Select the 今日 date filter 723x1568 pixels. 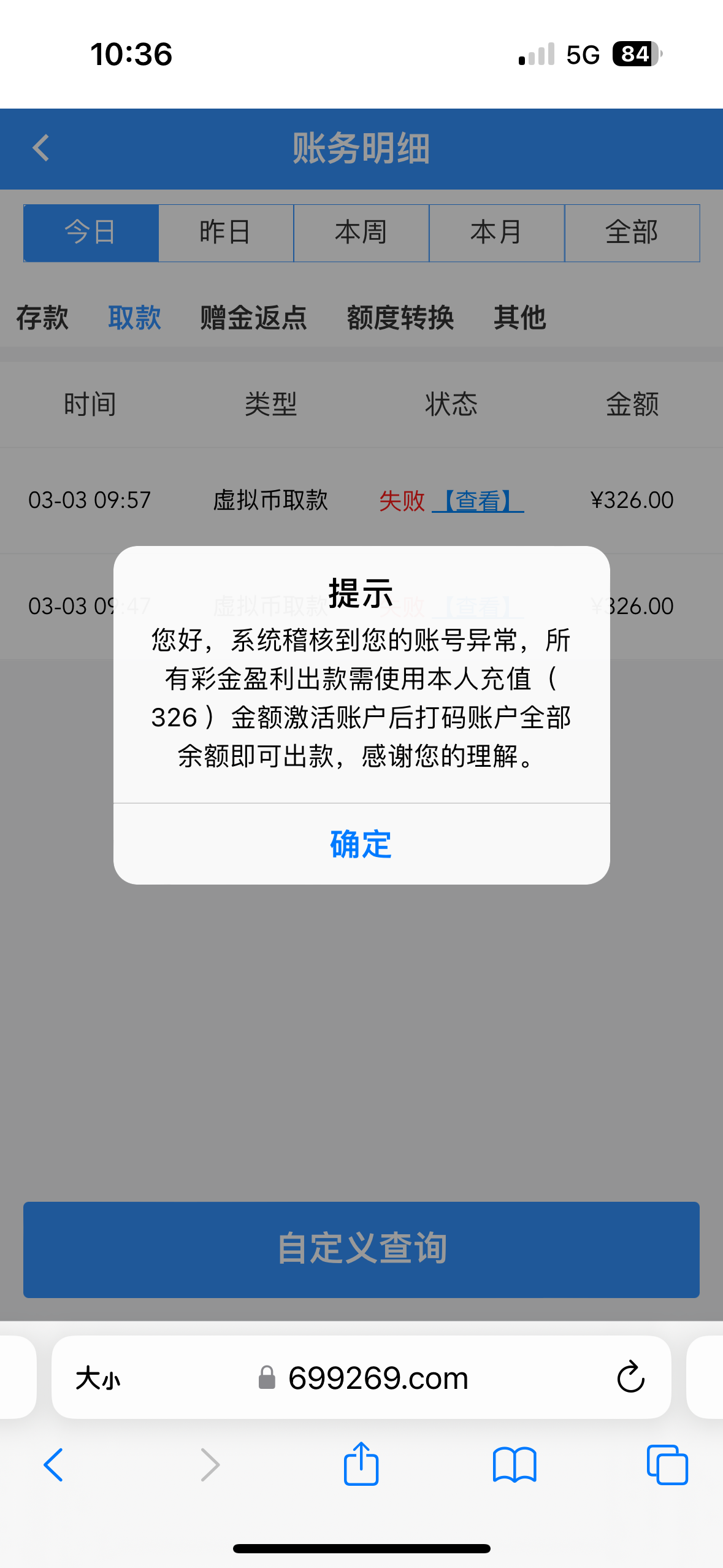91,233
